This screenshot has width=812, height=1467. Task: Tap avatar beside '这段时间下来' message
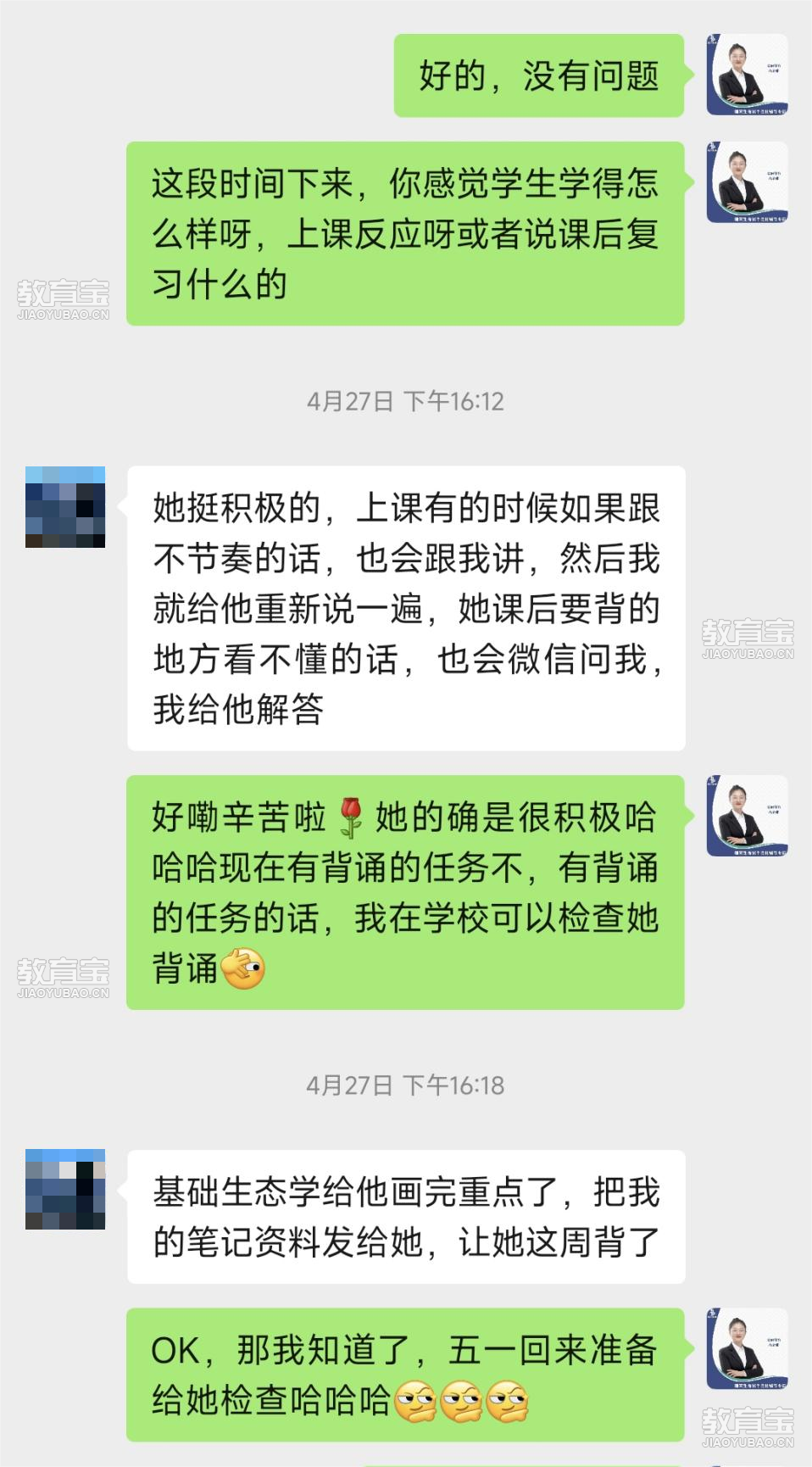coord(747,182)
